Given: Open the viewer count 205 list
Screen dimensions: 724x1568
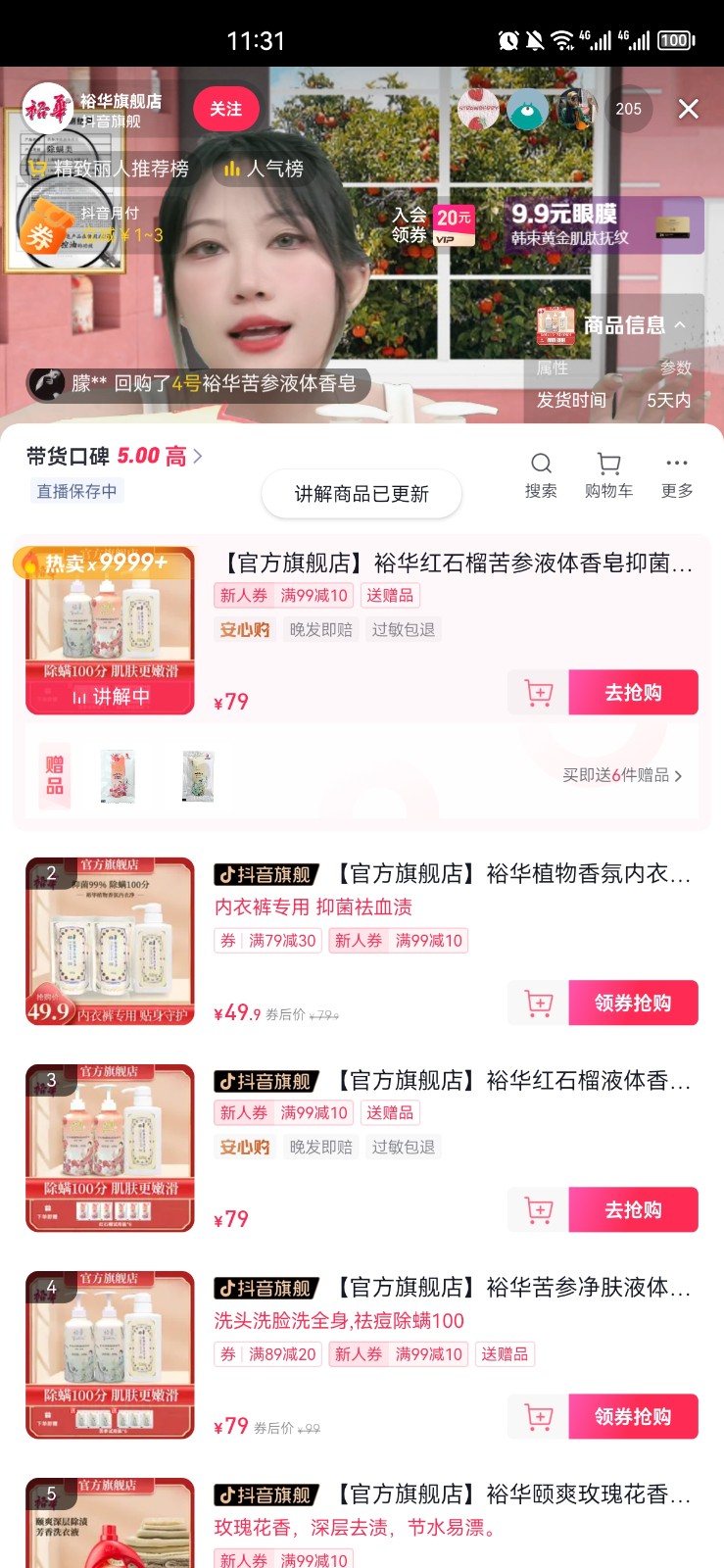Looking at the screenshot, I should [628, 109].
